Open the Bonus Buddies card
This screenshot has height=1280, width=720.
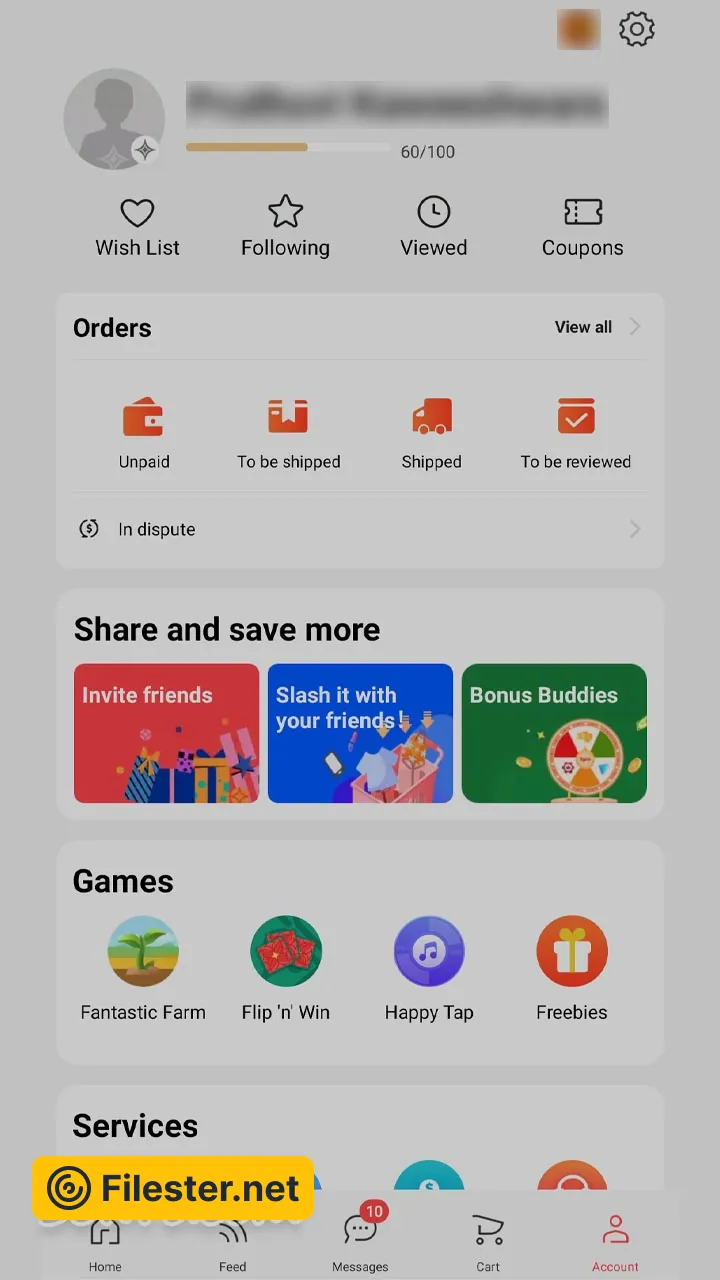pos(554,733)
